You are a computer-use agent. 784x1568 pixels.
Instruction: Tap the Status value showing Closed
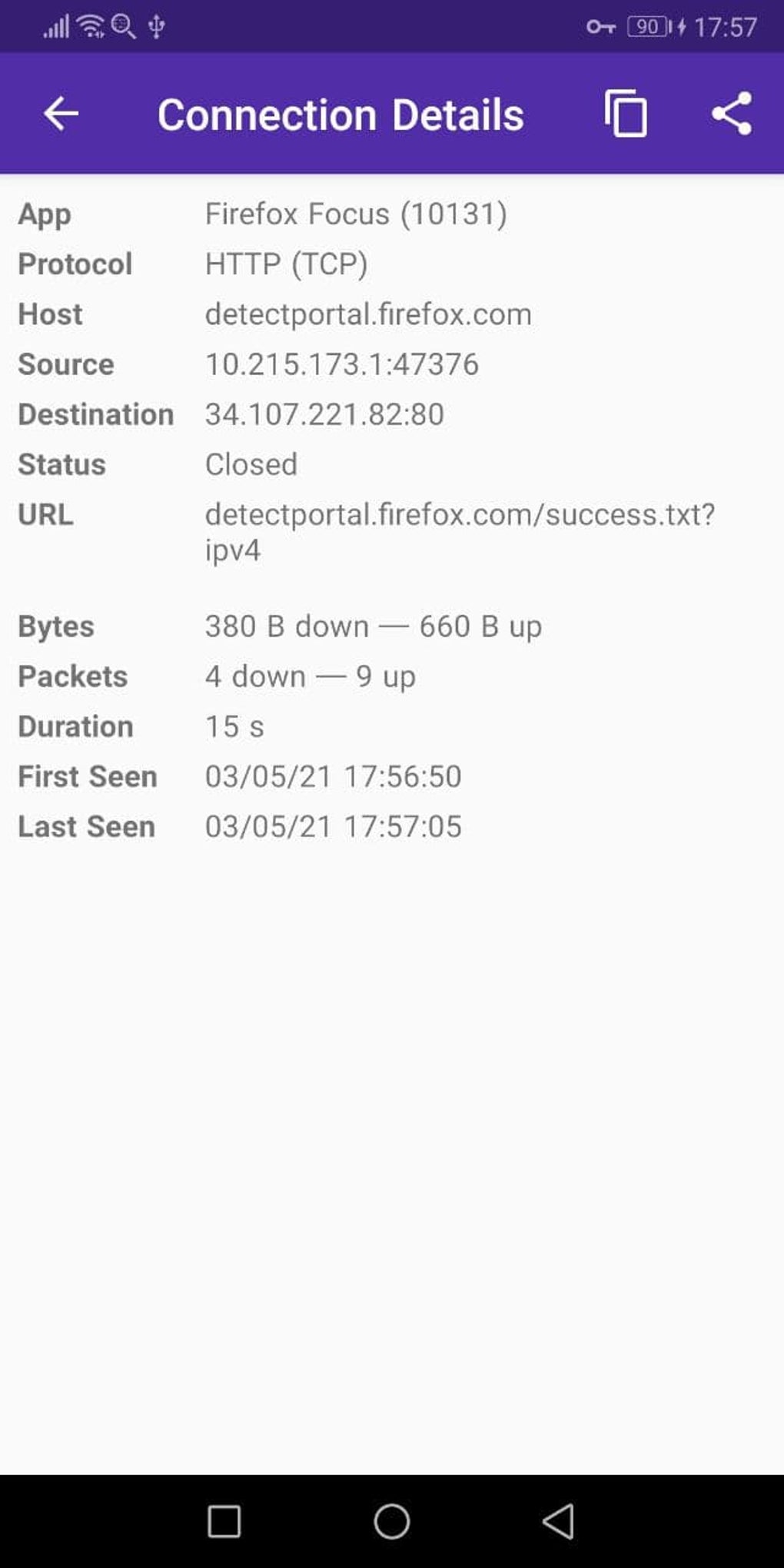(251, 463)
